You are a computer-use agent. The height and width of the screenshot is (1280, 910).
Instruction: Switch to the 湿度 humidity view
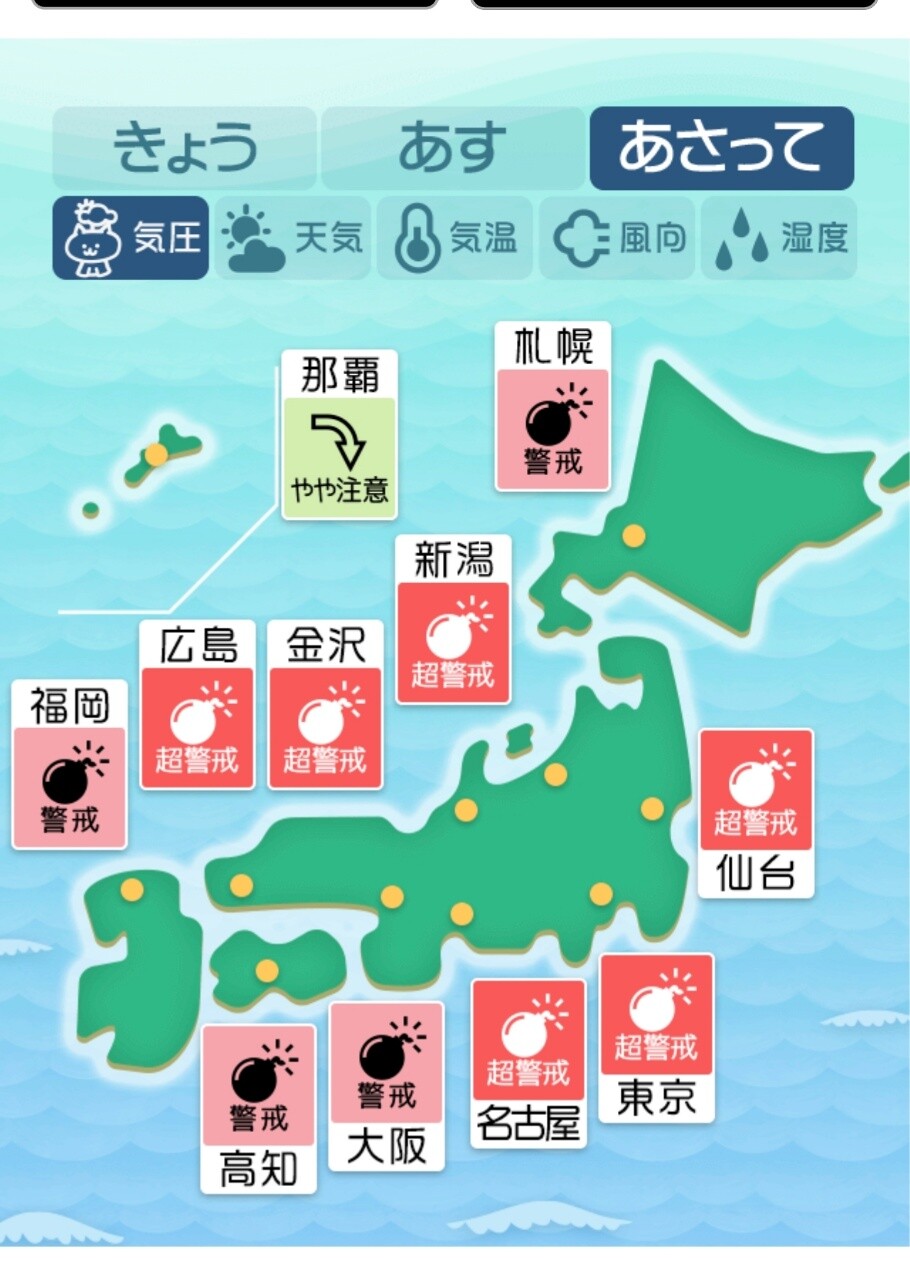(780, 238)
